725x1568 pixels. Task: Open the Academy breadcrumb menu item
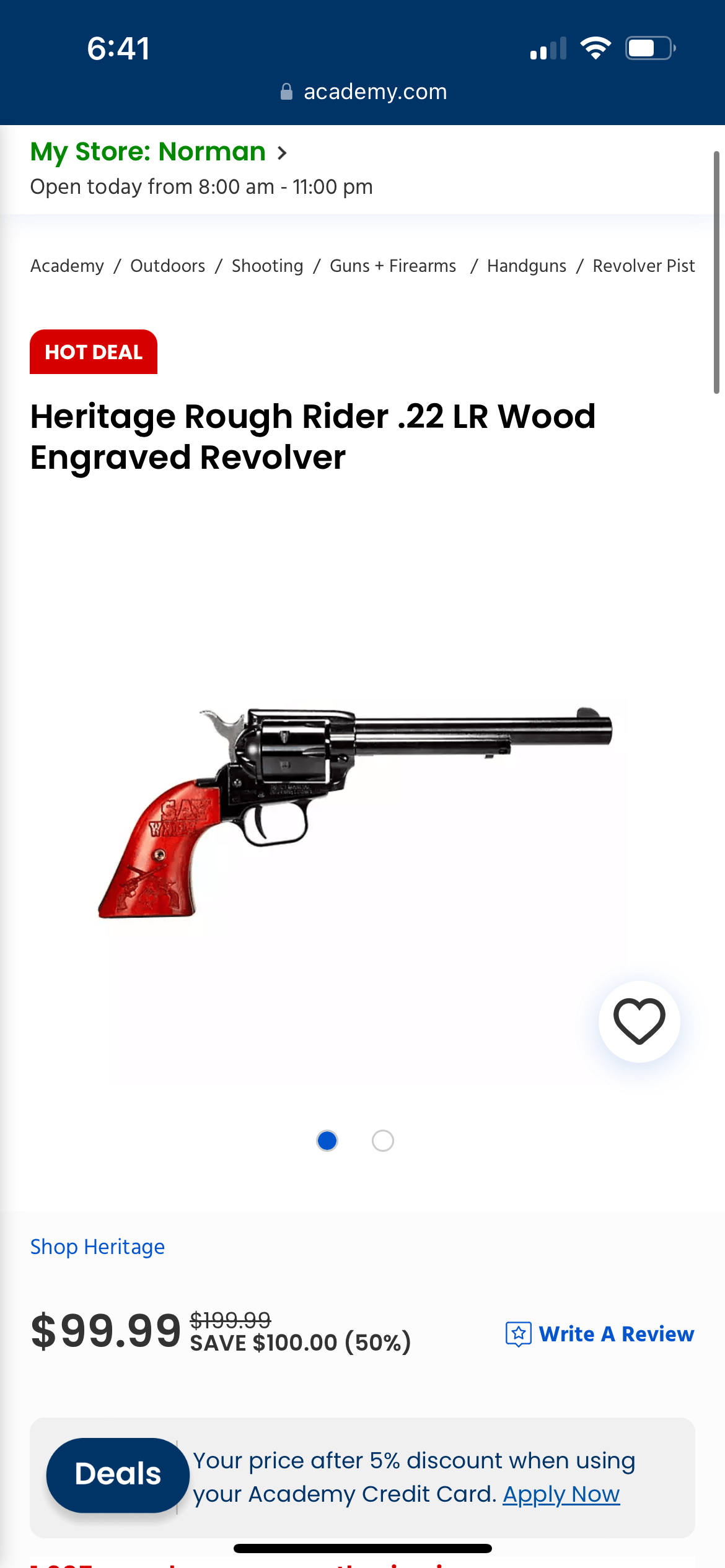coord(67,266)
